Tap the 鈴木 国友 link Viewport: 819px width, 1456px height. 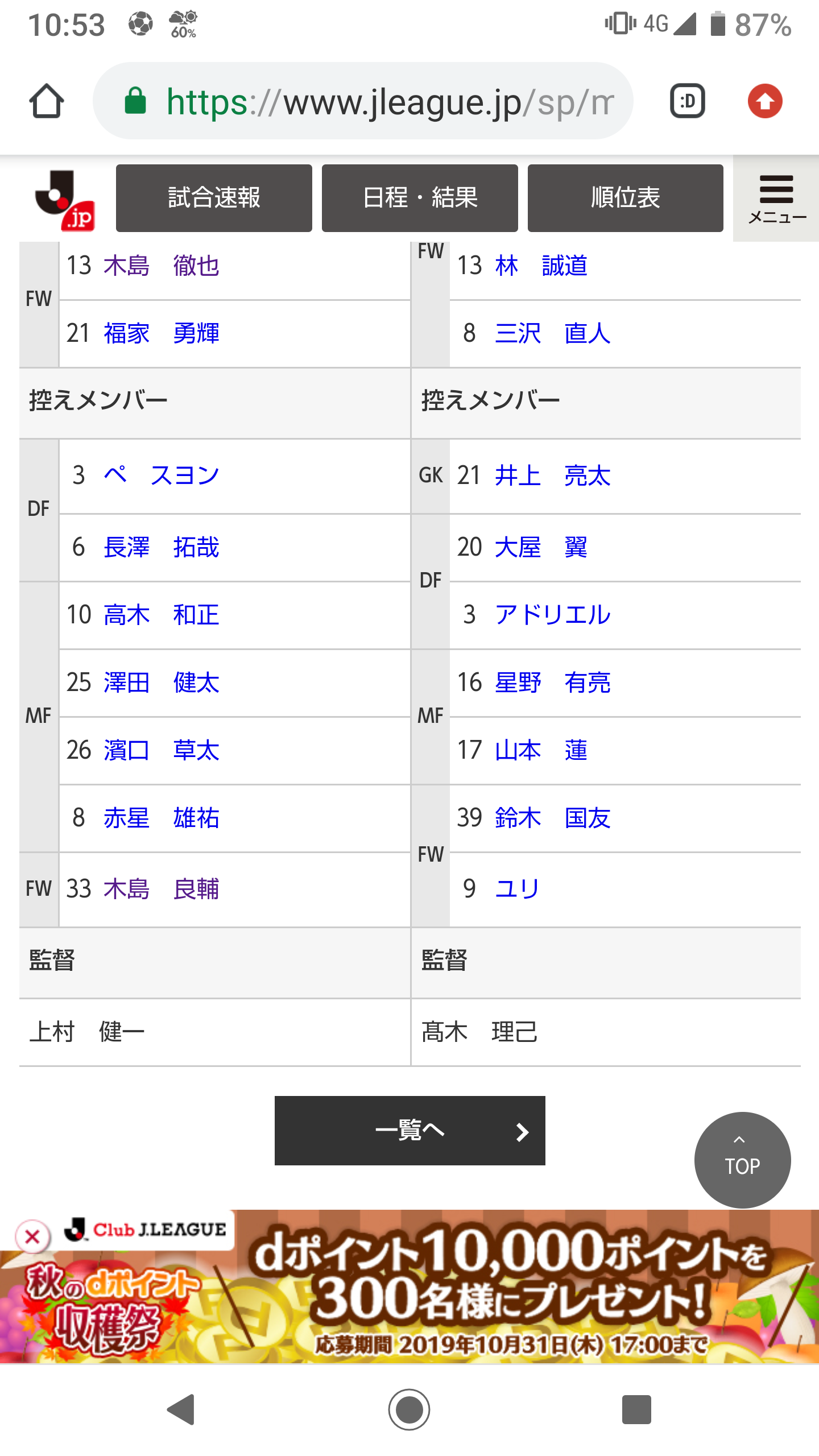click(552, 818)
